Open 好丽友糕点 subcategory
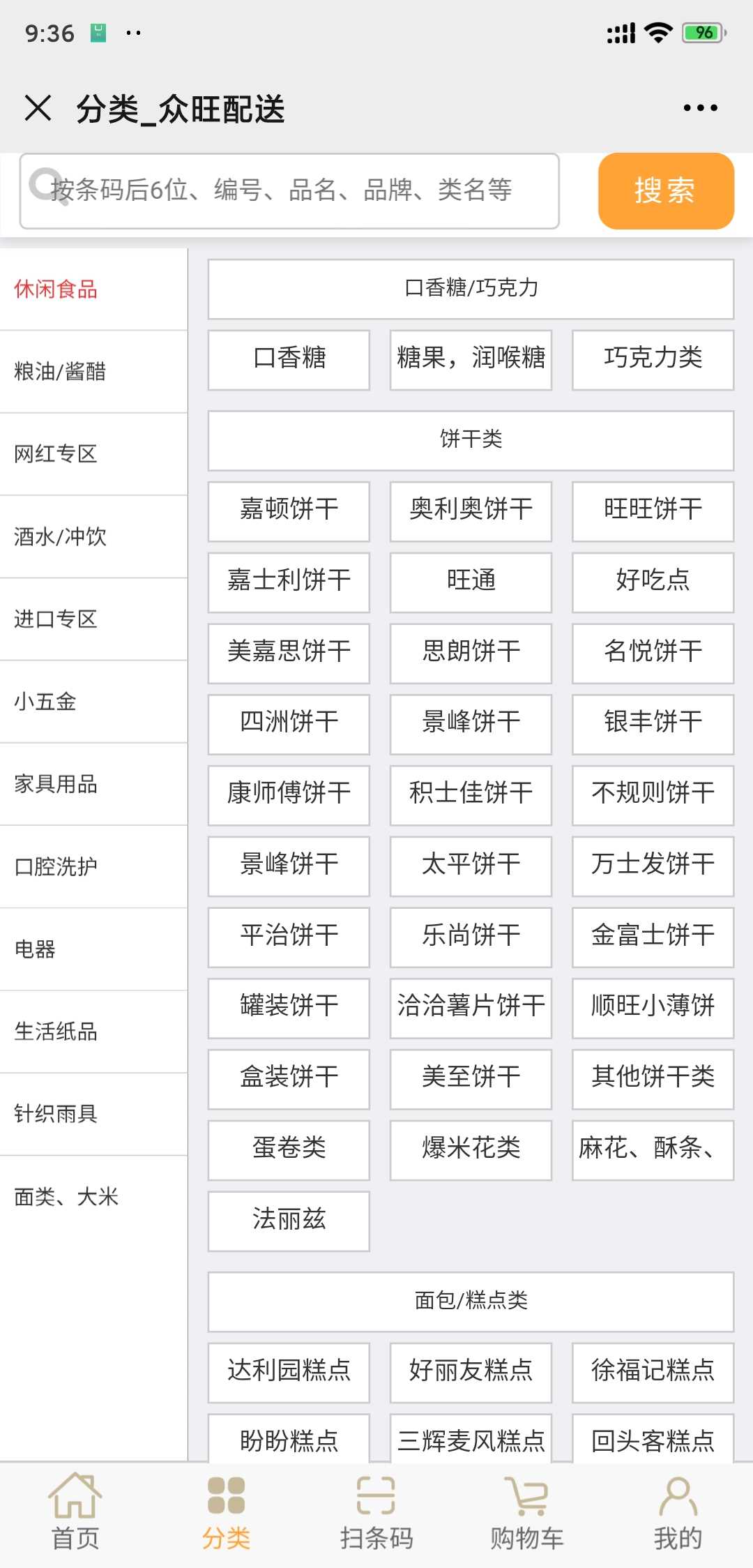 471,1372
